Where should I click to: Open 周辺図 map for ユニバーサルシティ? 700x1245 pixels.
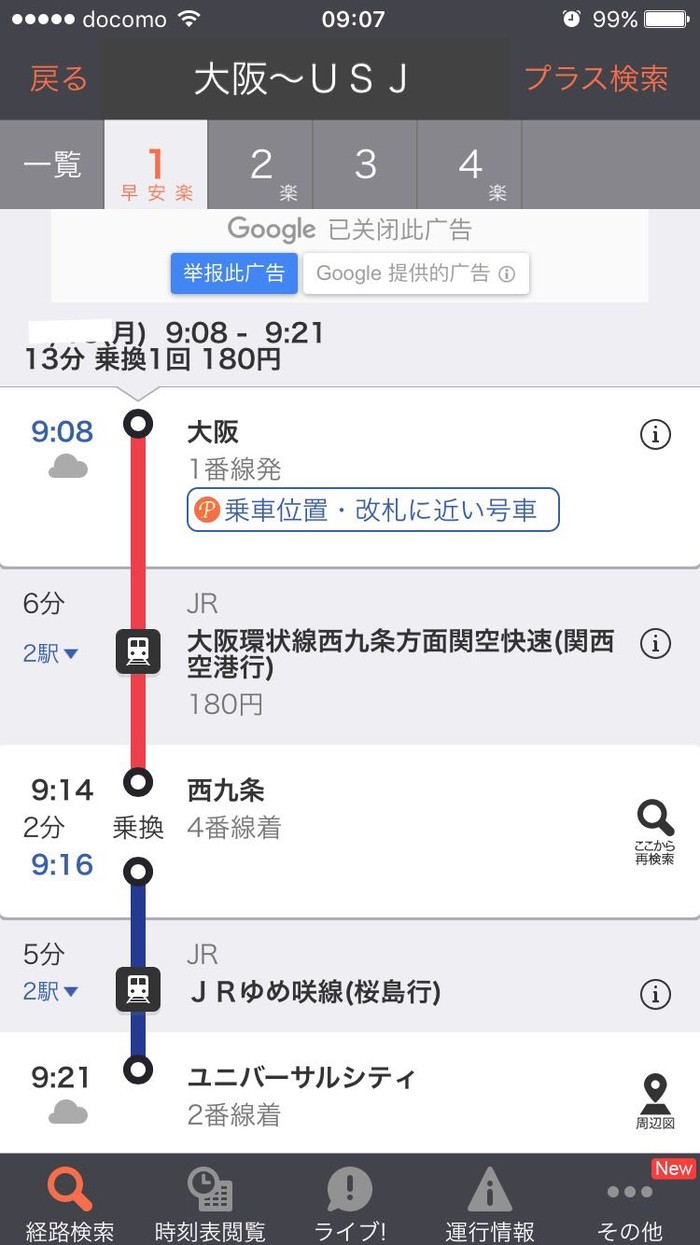[655, 1100]
